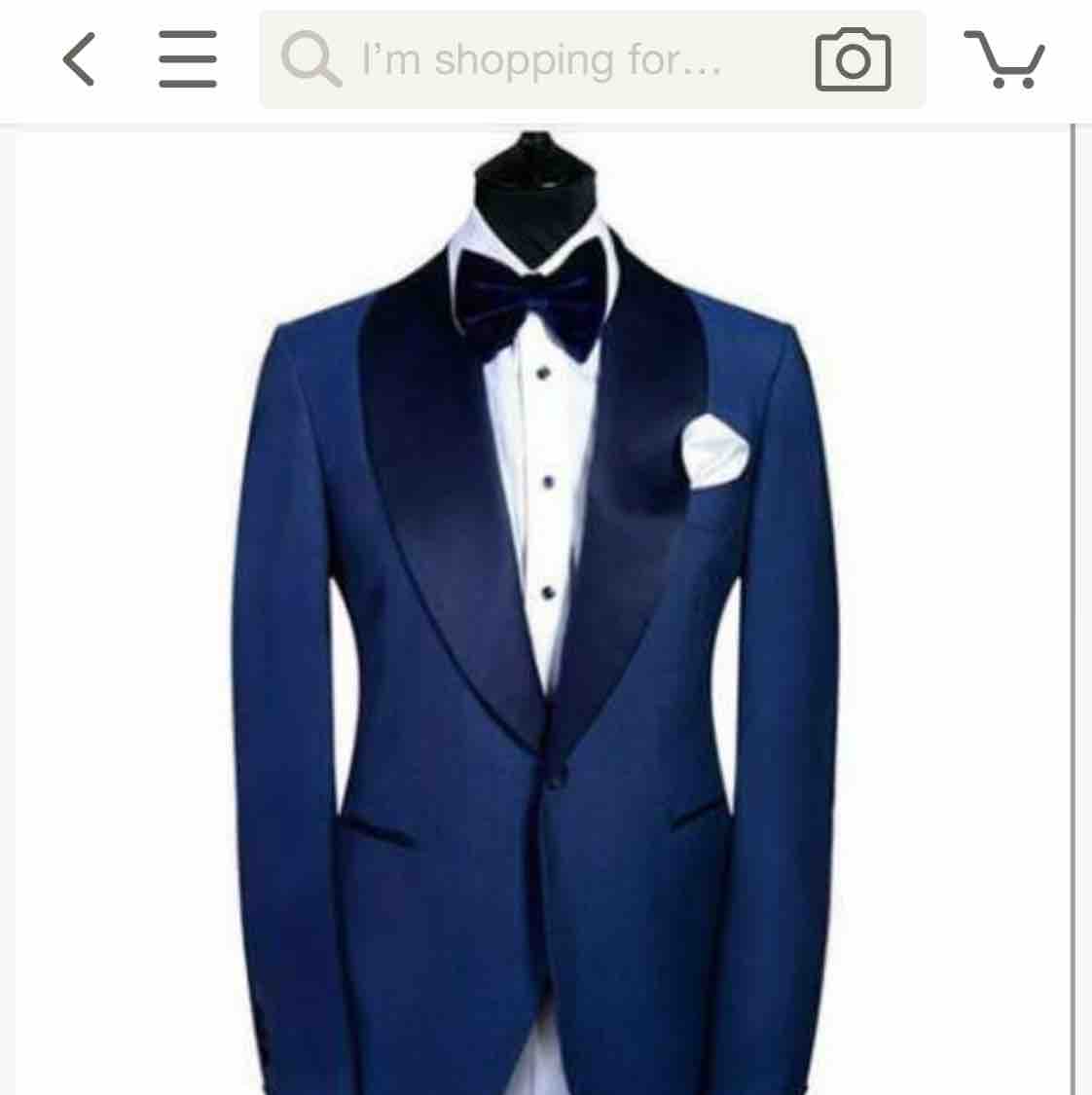The width and height of the screenshot is (1092, 1095).
Task: Open the shopping cart
Action: 1004,59
